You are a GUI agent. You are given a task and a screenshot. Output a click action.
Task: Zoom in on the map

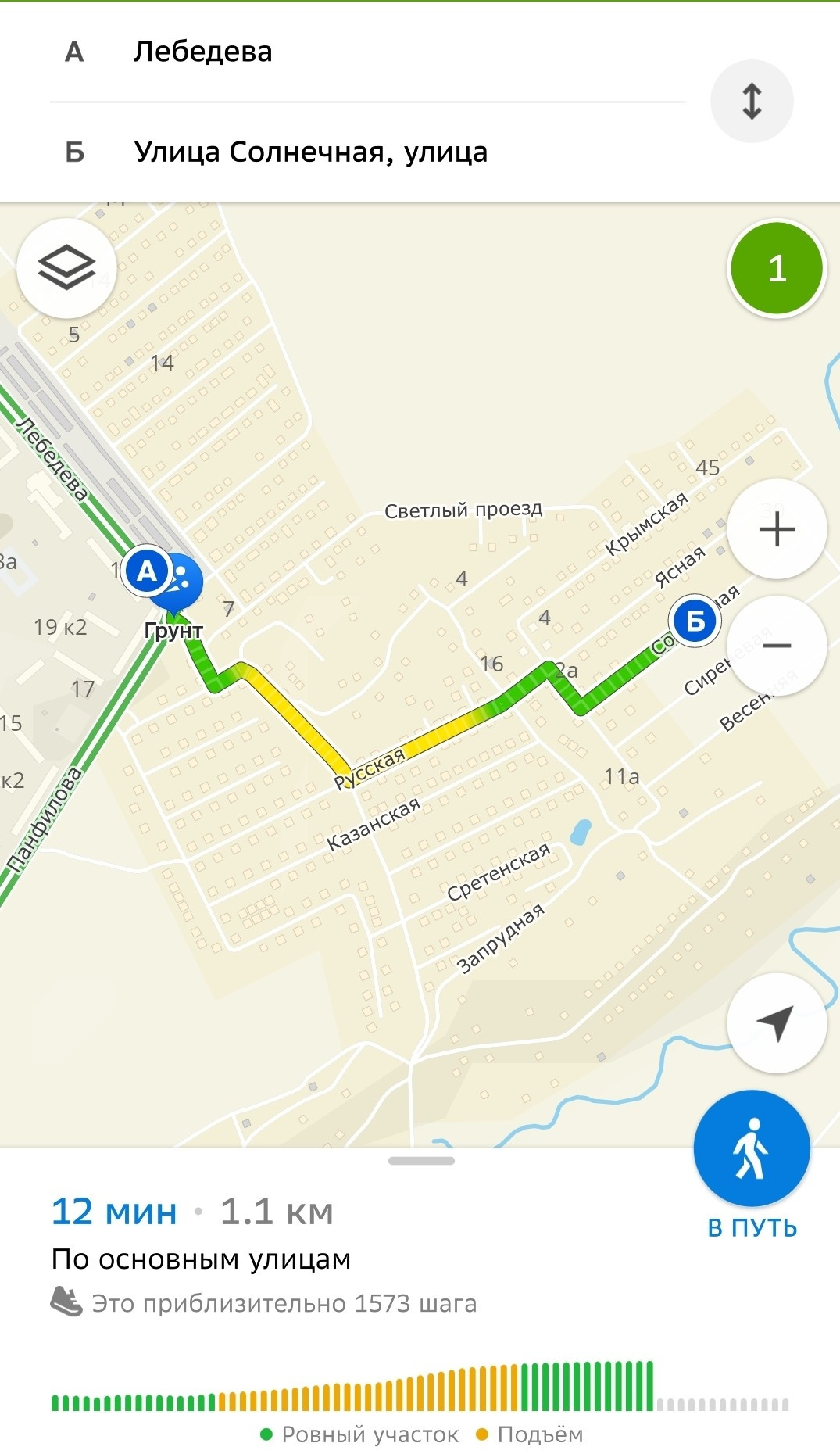click(777, 530)
